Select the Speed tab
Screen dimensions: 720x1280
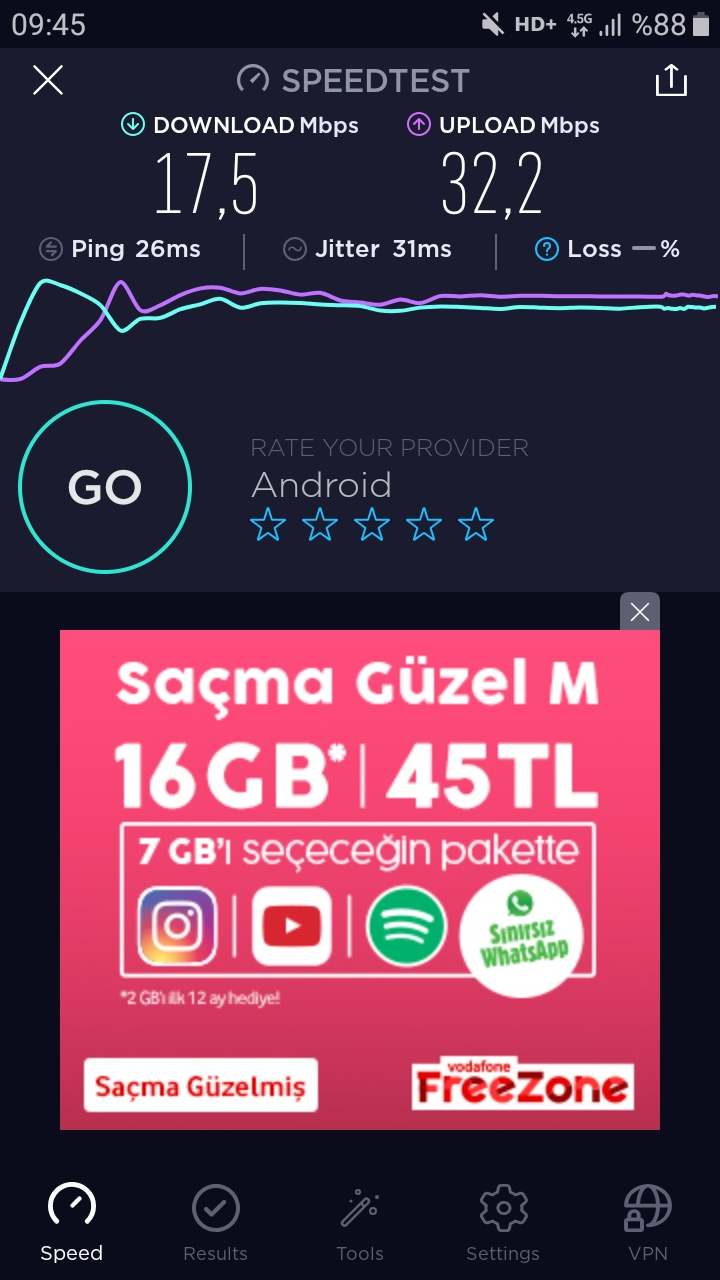72,1223
